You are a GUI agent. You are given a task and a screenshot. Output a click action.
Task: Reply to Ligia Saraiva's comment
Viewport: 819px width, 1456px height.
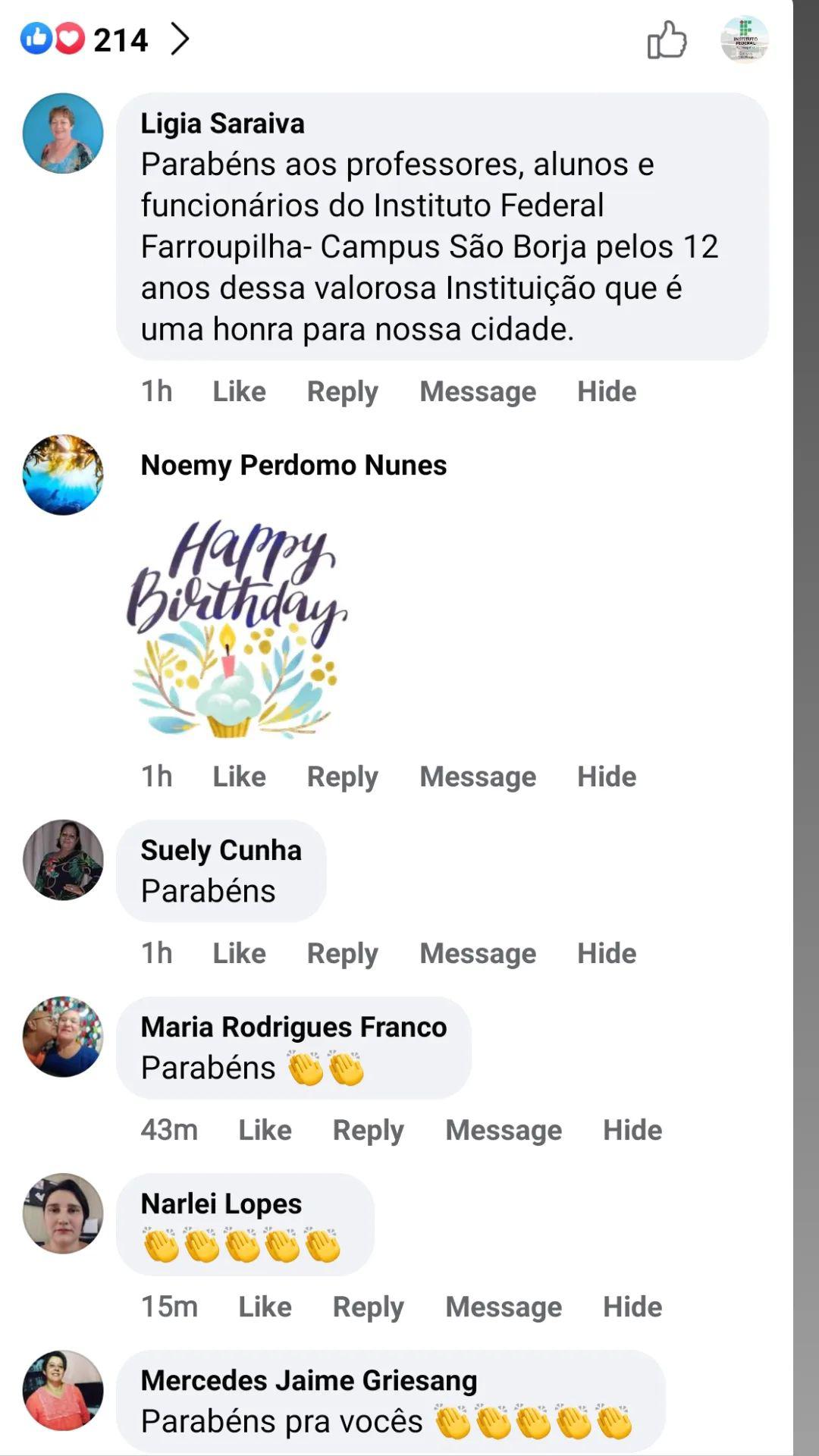coord(342,391)
